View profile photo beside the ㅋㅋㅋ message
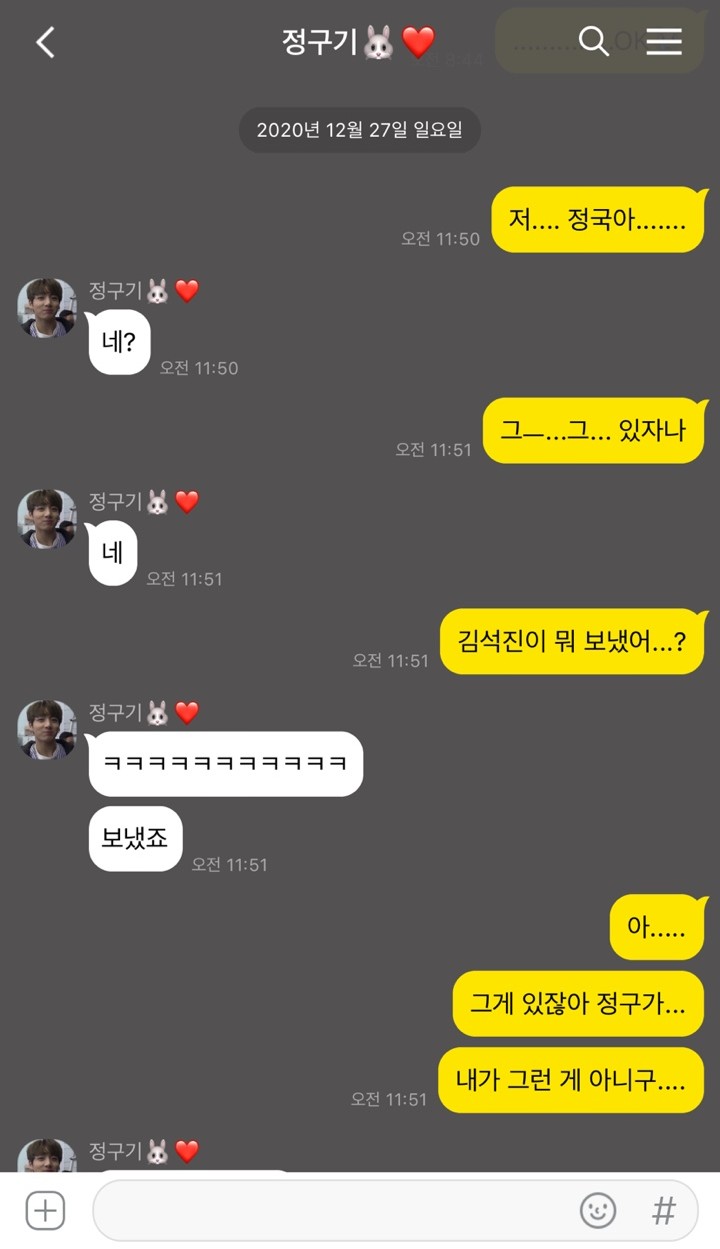 tap(47, 730)
